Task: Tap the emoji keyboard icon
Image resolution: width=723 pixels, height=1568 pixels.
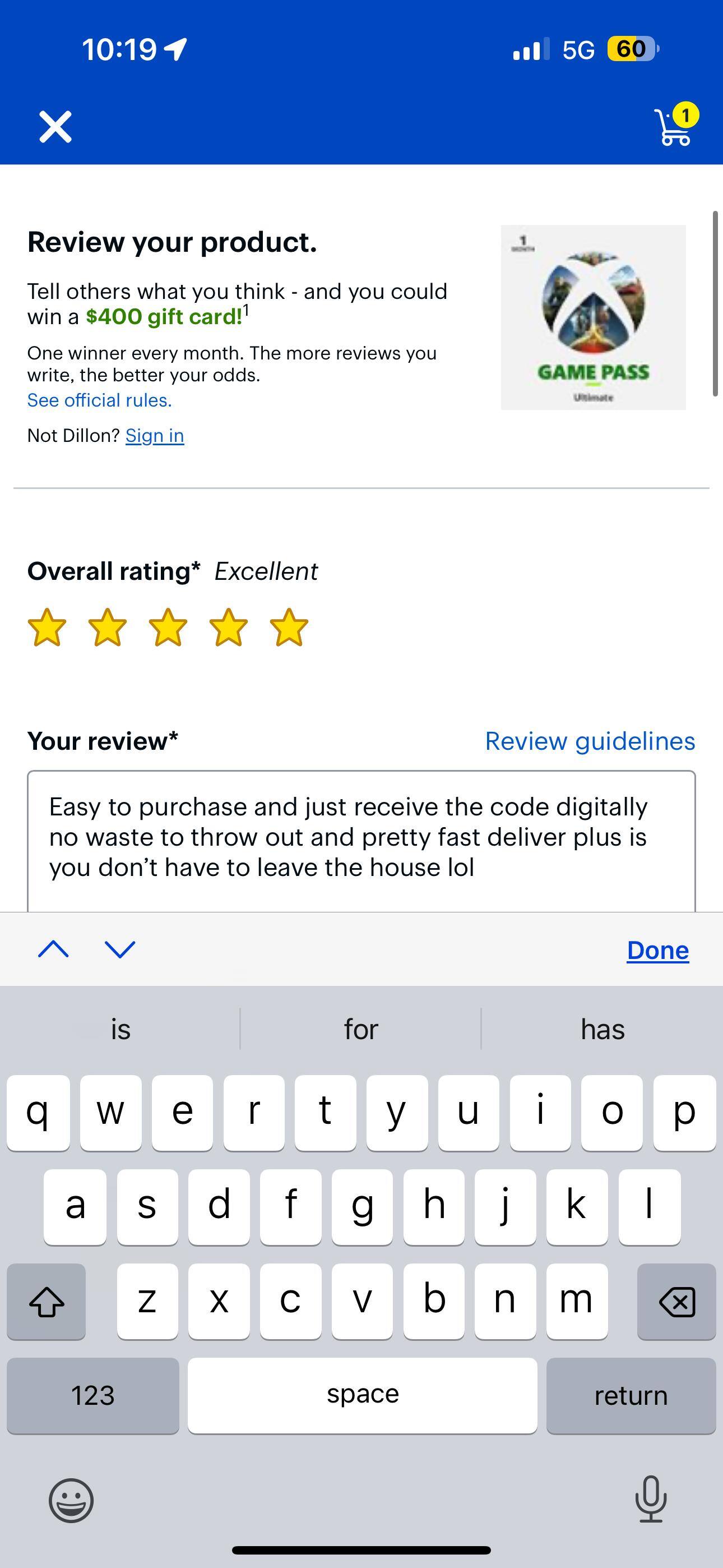Action: click(x=71, y=1499)
